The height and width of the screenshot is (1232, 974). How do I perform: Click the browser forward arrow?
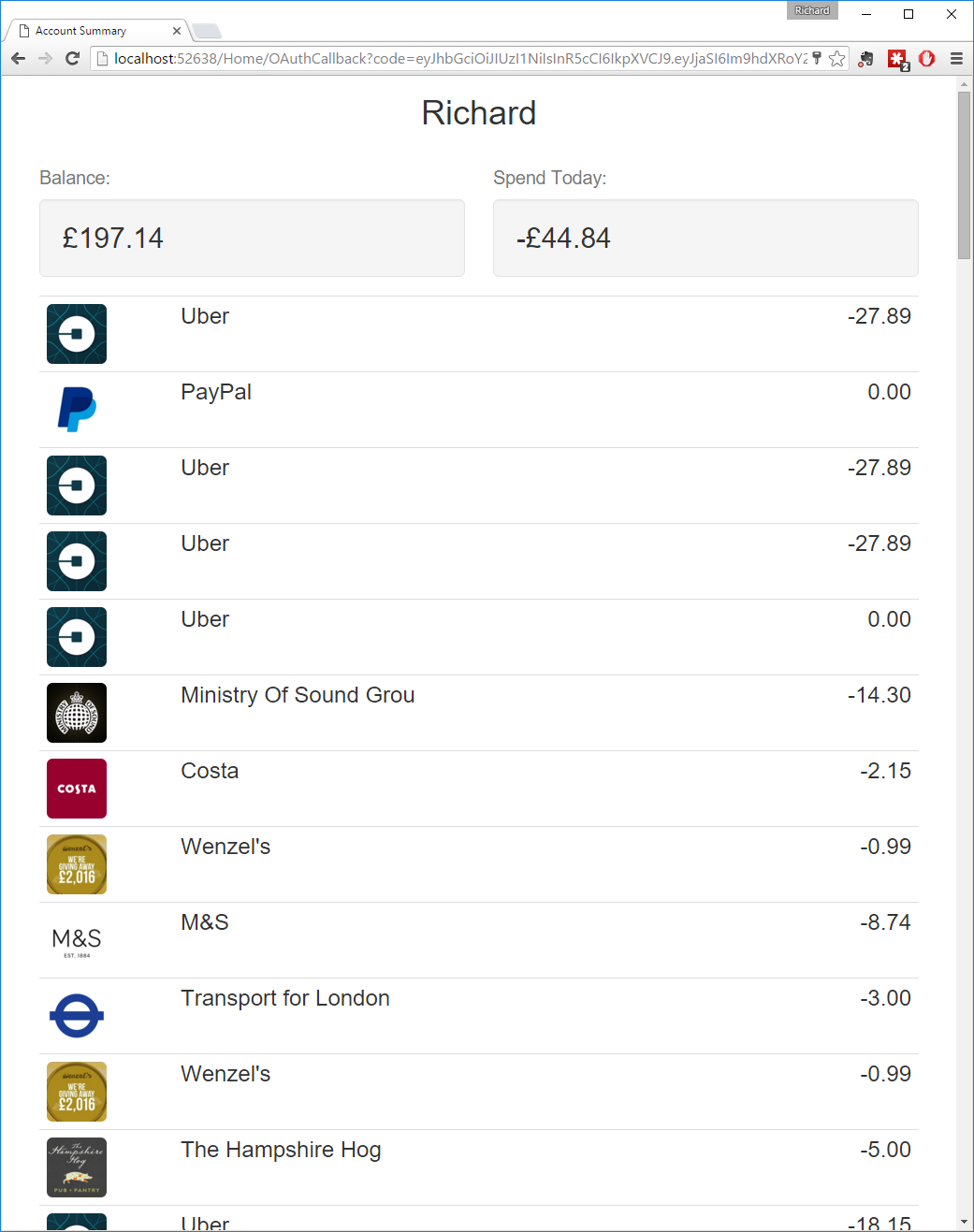tap(45, 58)
